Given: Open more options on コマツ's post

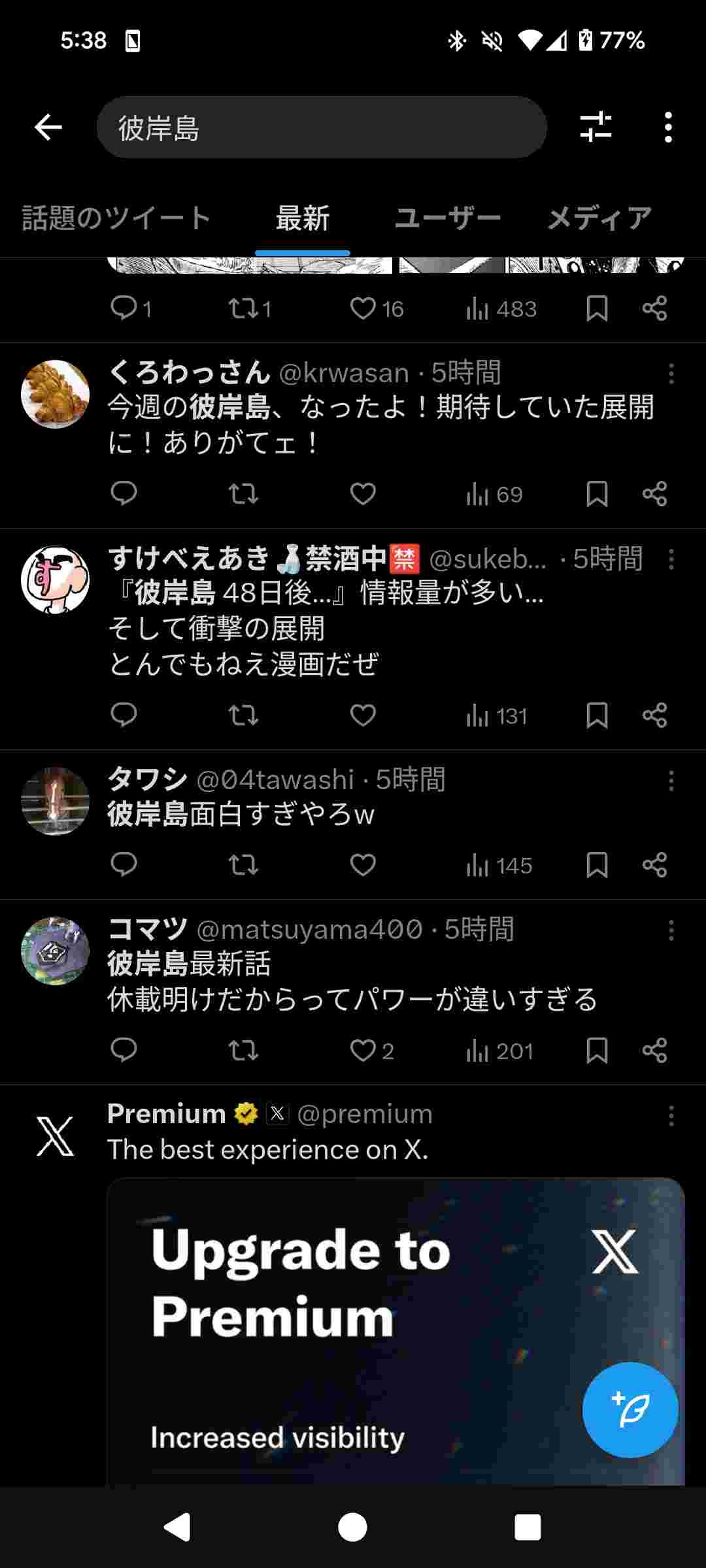Looking at the screenshot, I should [671, 930].
